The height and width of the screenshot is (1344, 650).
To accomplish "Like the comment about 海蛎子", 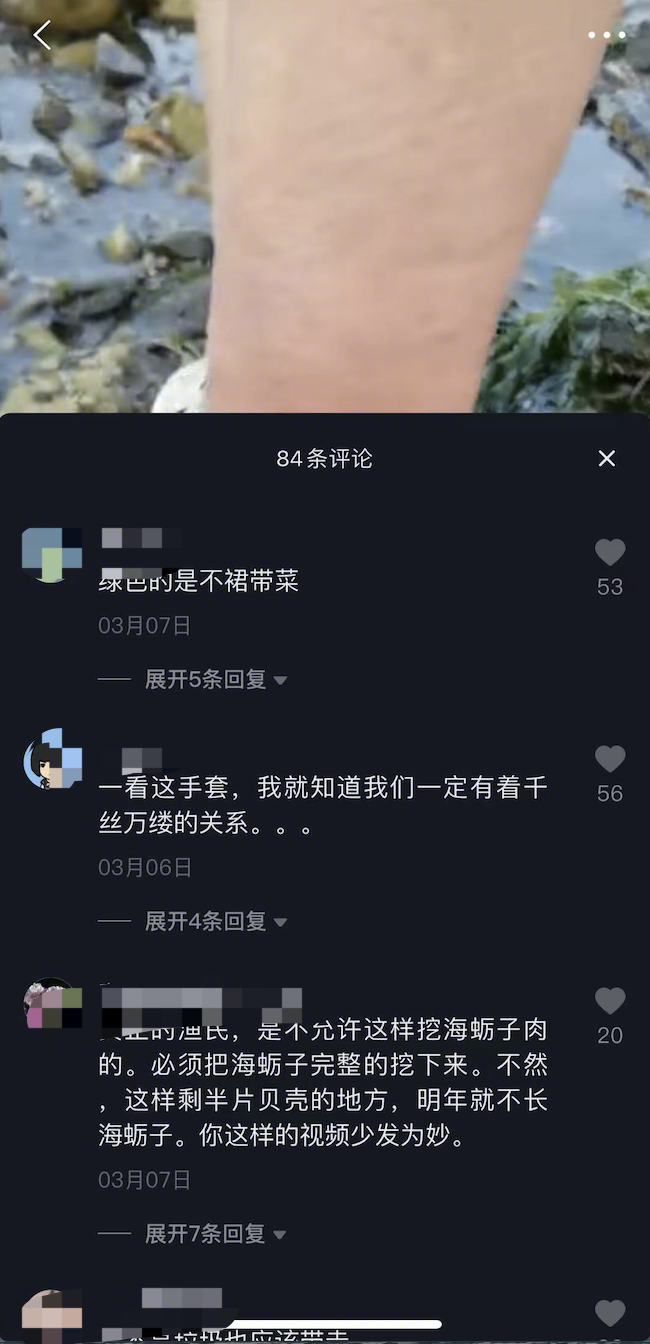I will (x=610, y=1002).
